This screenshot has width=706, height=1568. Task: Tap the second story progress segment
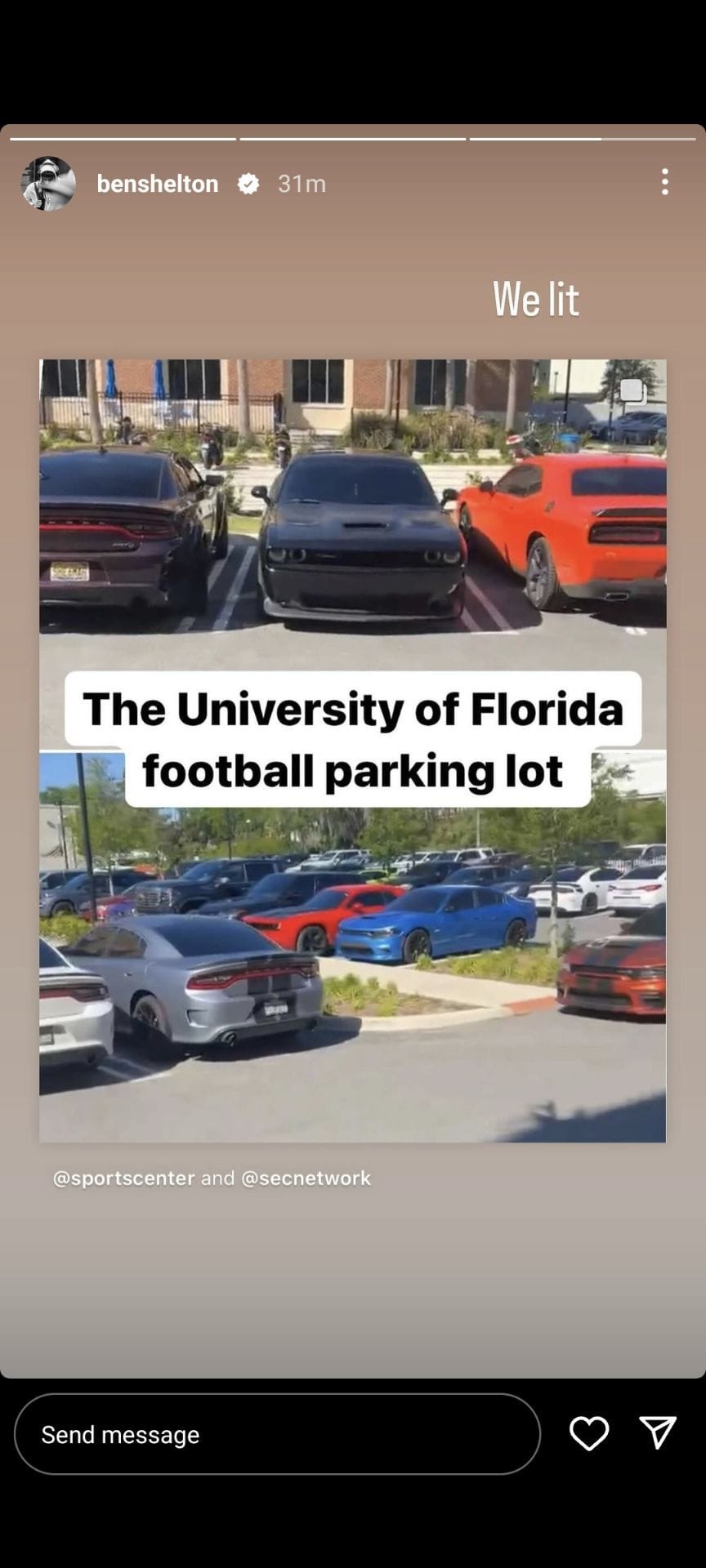tap(353, 140)
